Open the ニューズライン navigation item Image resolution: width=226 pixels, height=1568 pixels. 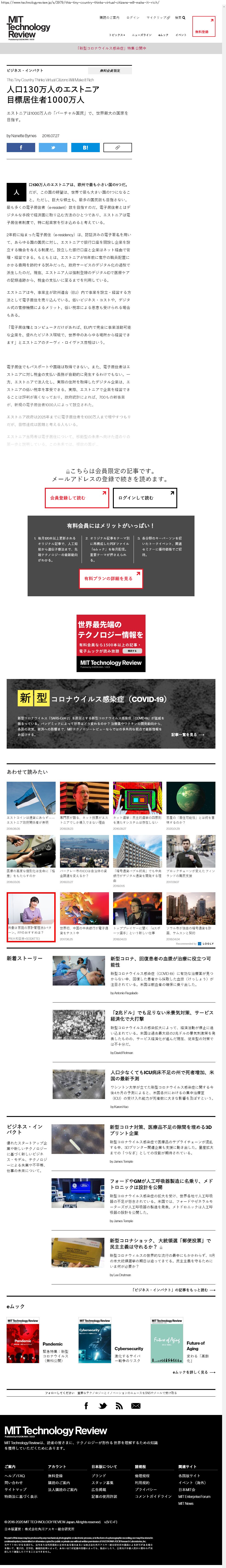[141, 35]
